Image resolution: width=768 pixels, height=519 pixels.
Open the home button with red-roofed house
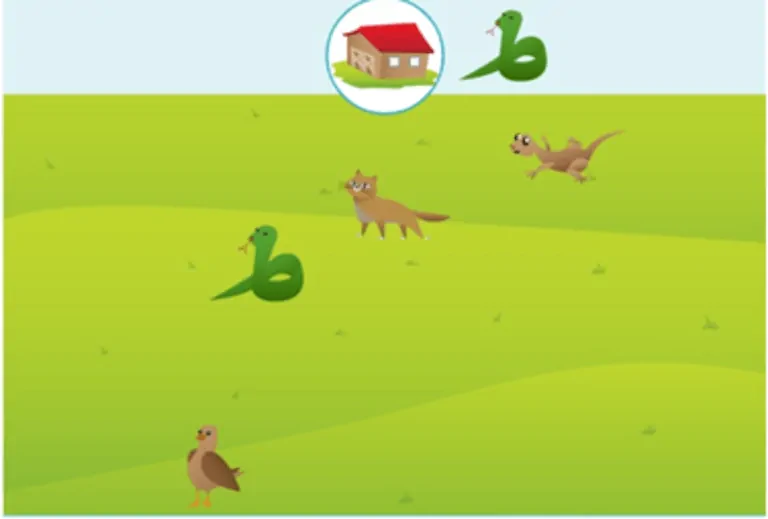(x=385, y=55)
